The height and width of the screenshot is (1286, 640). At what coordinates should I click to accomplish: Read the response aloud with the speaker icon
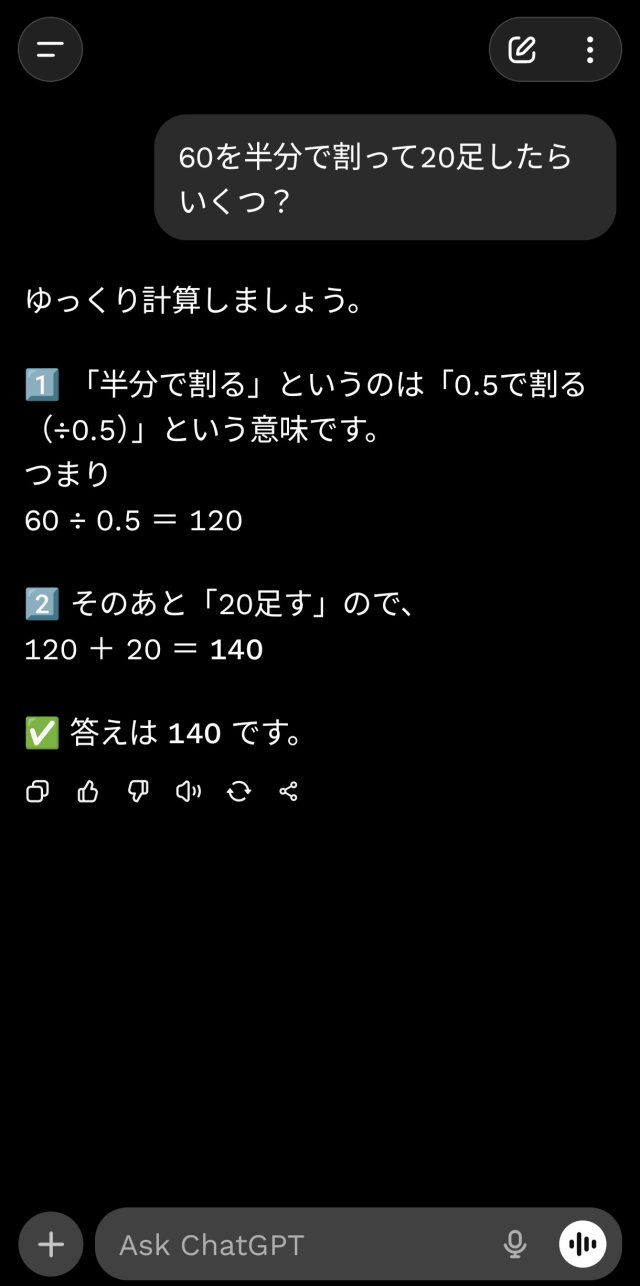click(x=188, y=792)
